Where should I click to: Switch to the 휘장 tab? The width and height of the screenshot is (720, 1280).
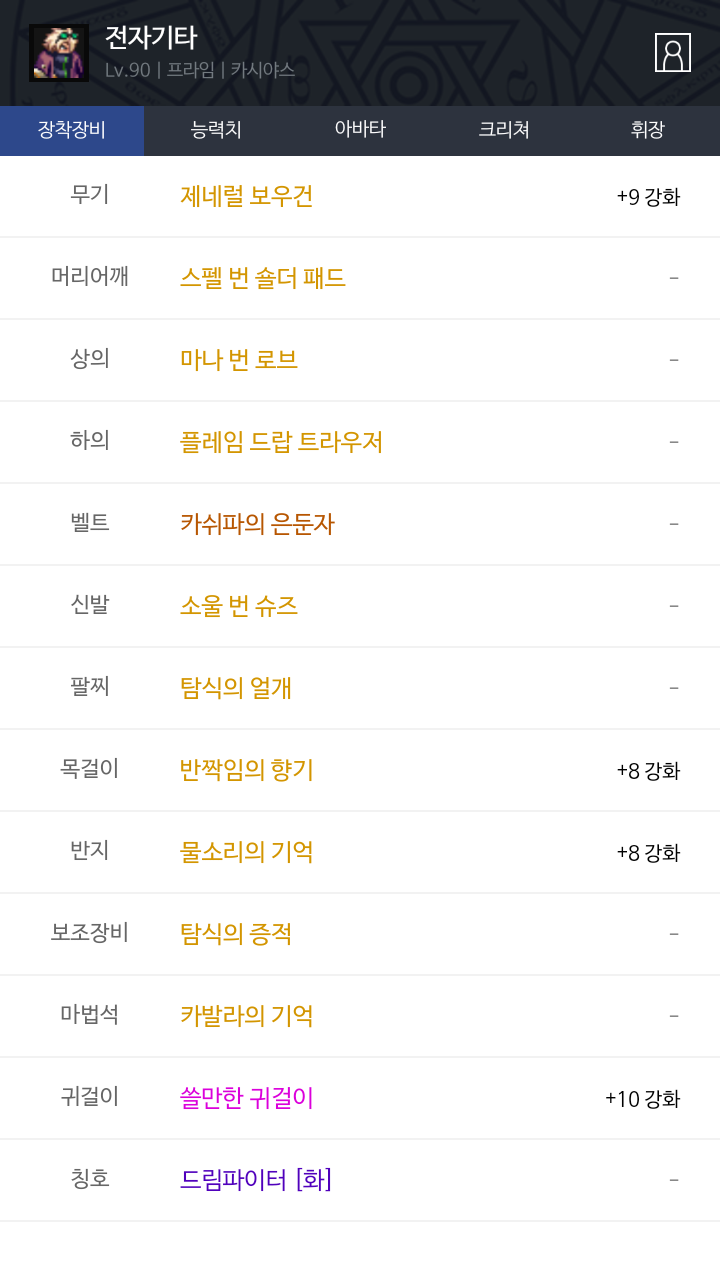(647, 130)
